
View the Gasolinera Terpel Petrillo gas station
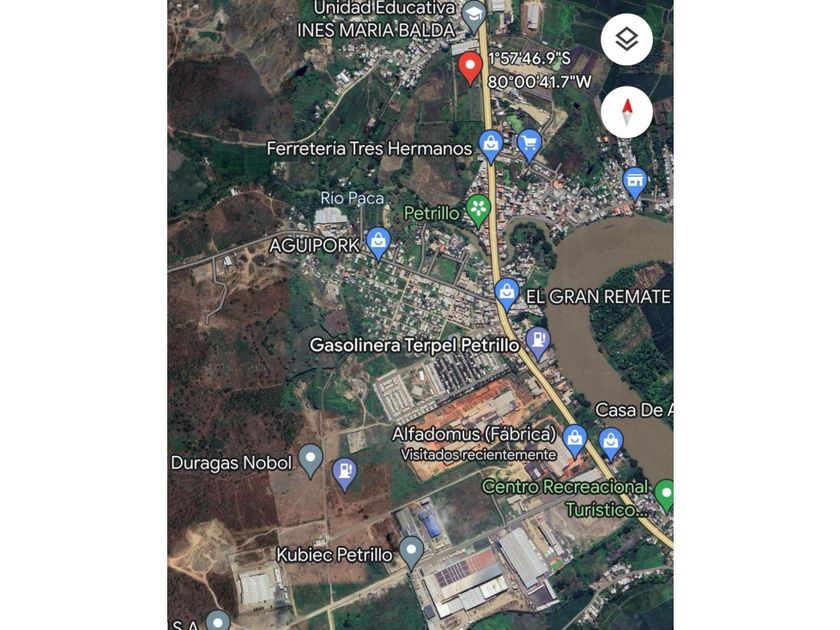[538, 342]
